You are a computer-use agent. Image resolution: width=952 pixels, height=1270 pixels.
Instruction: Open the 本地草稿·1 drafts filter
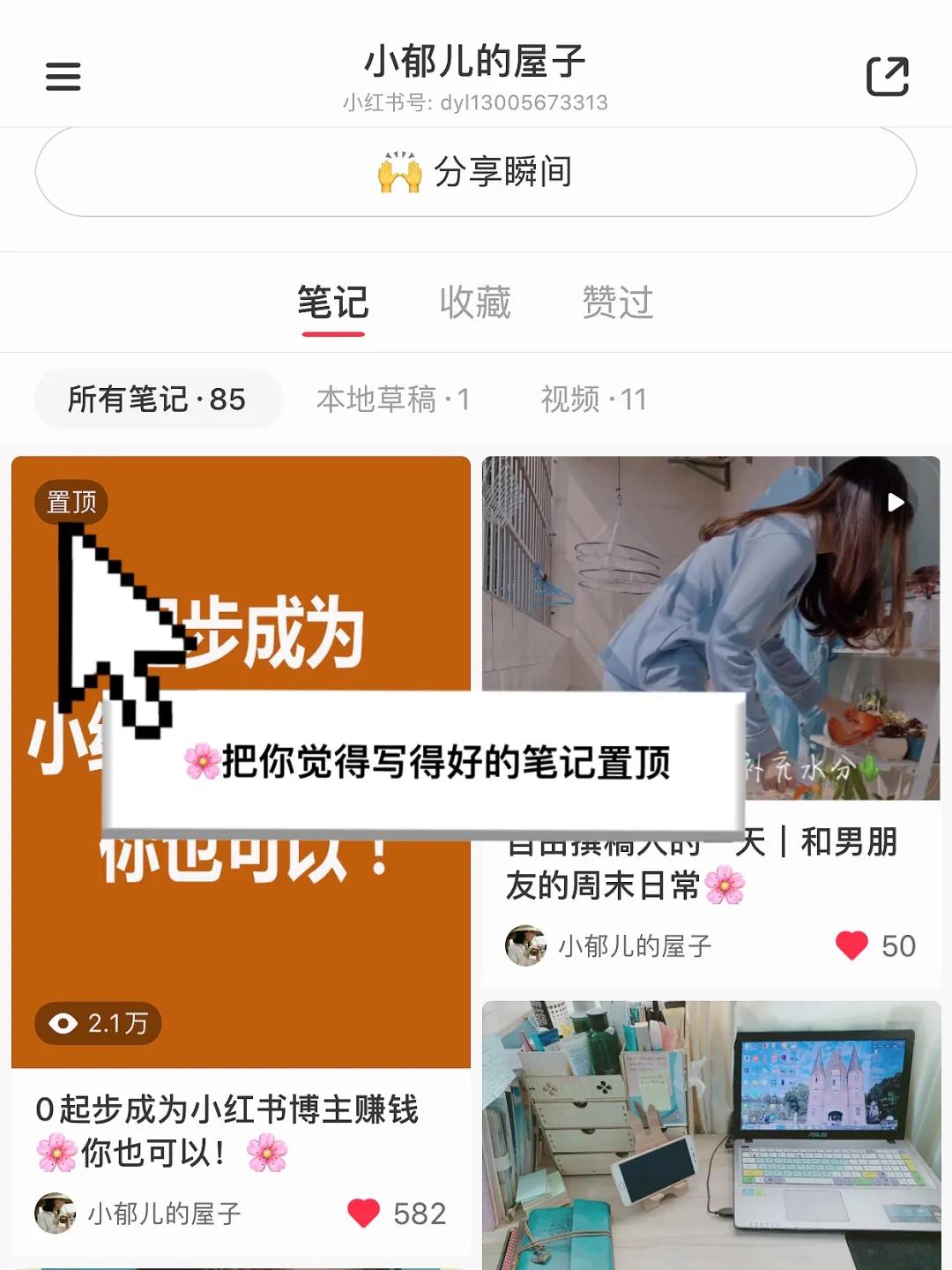point(394,400)
